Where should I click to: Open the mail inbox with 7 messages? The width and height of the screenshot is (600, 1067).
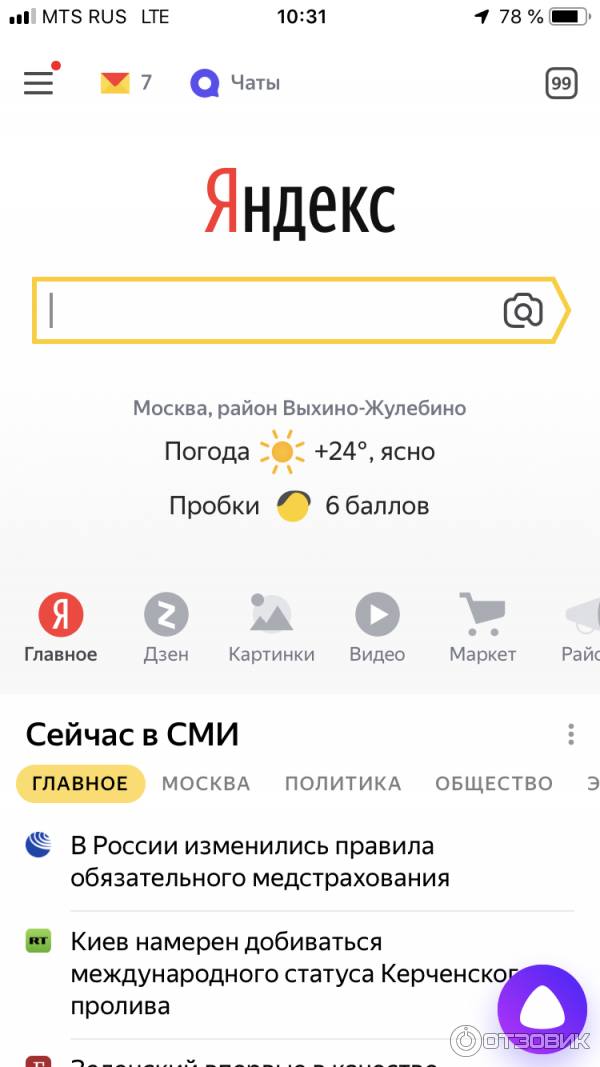coord(125,83)
